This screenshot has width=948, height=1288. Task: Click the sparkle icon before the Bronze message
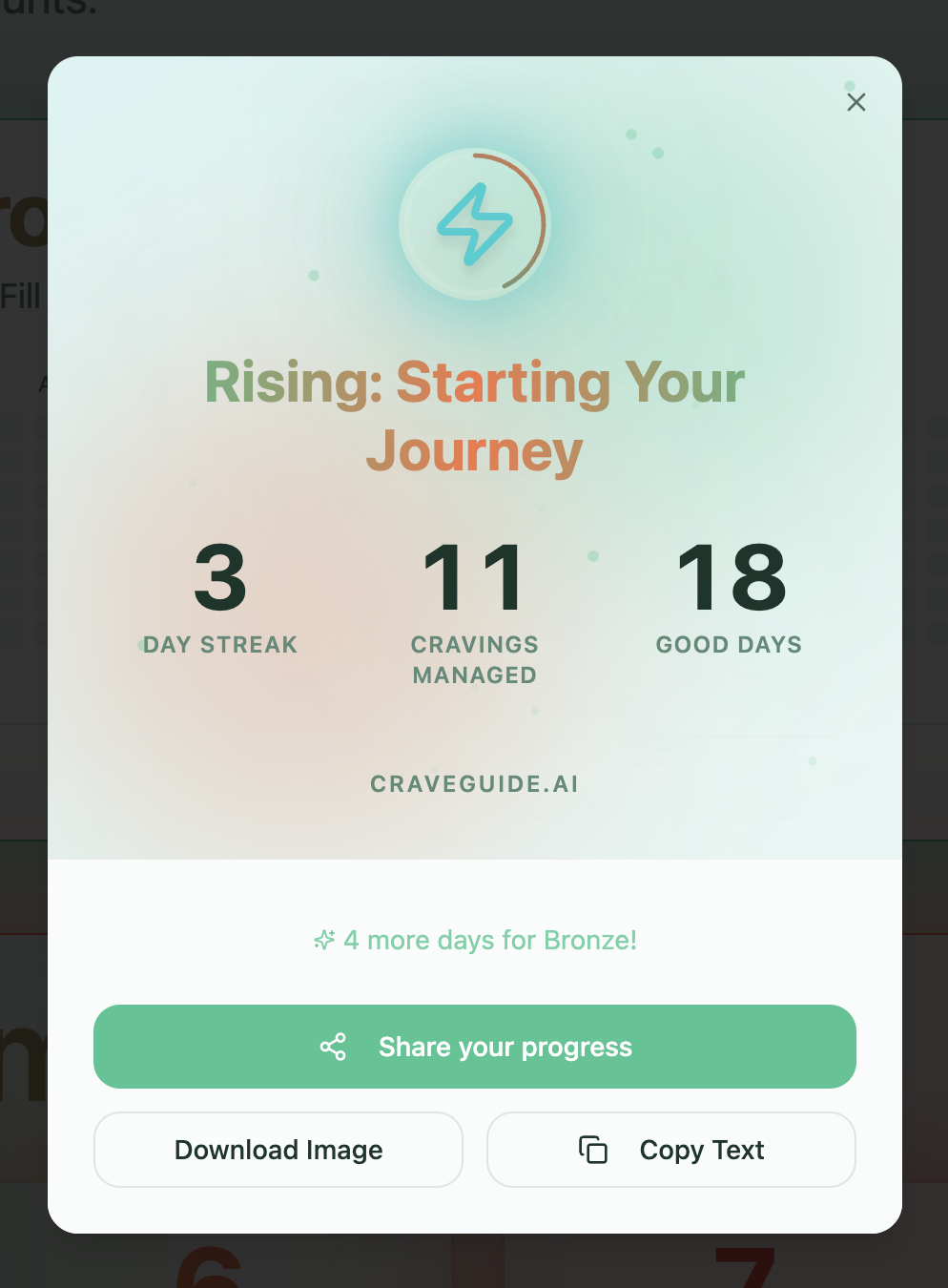point(325,940)
